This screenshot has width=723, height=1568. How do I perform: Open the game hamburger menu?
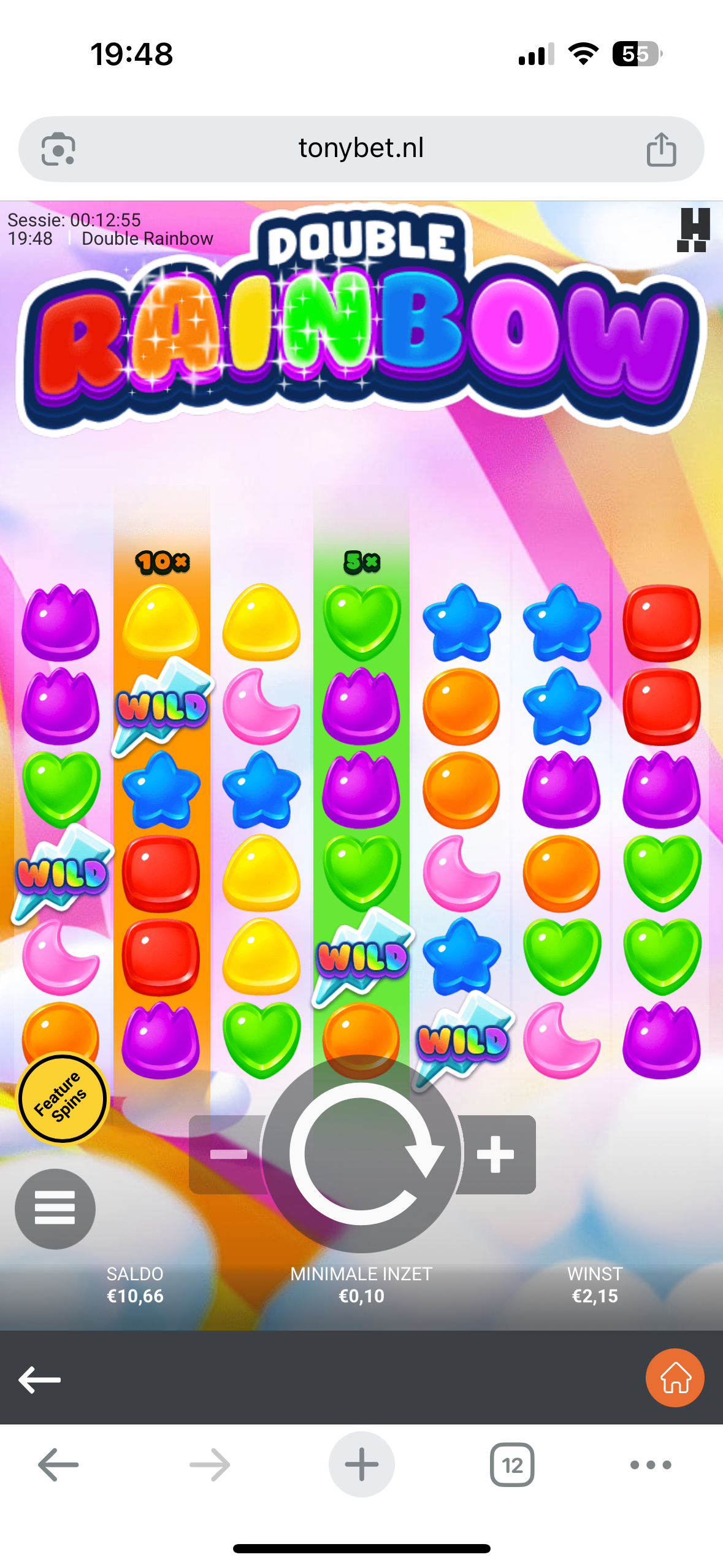[55, 1209]
